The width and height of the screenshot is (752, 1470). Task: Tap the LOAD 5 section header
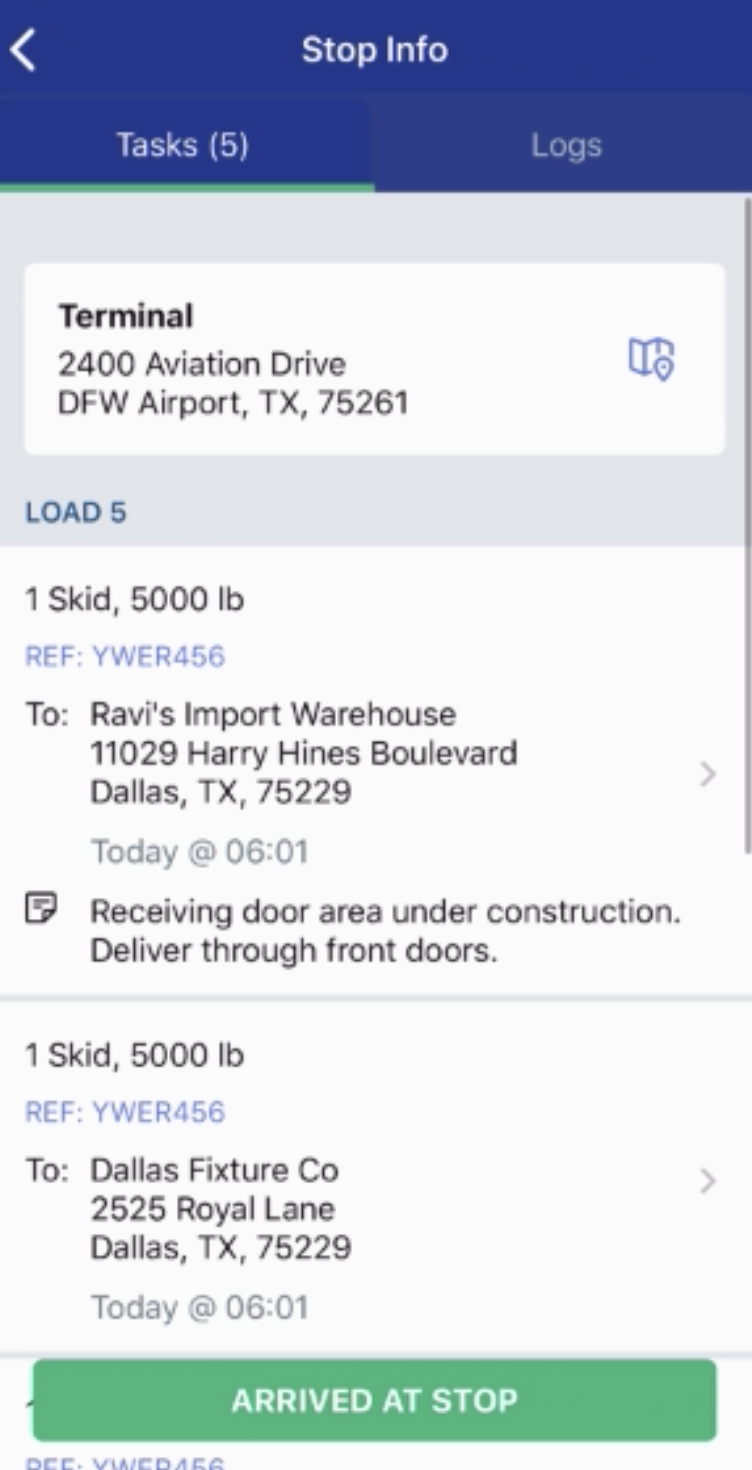tap(76, 512)
